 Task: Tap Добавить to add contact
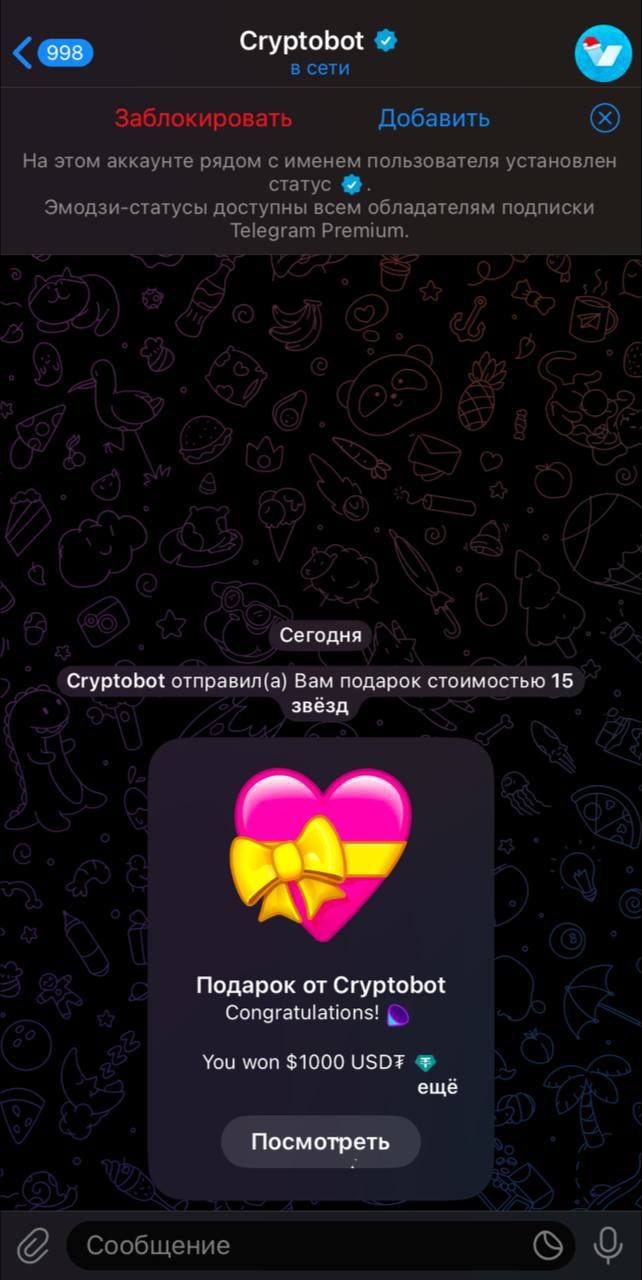[x=434, y=118]
